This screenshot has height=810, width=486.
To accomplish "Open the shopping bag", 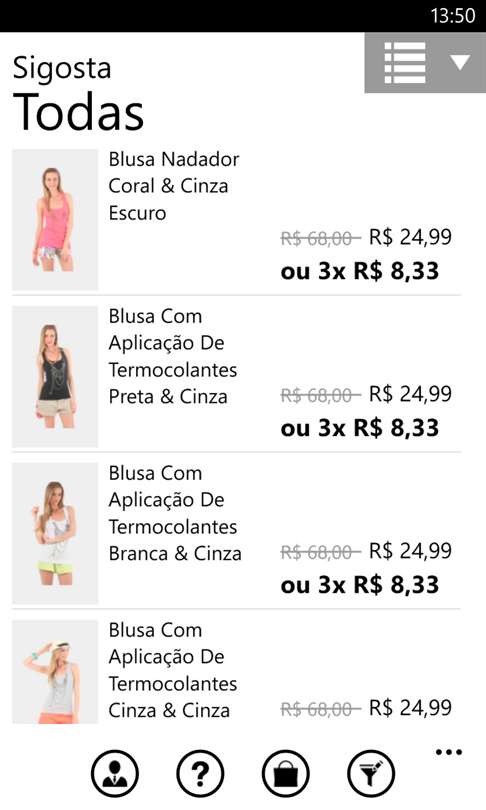I will point(286,773).
